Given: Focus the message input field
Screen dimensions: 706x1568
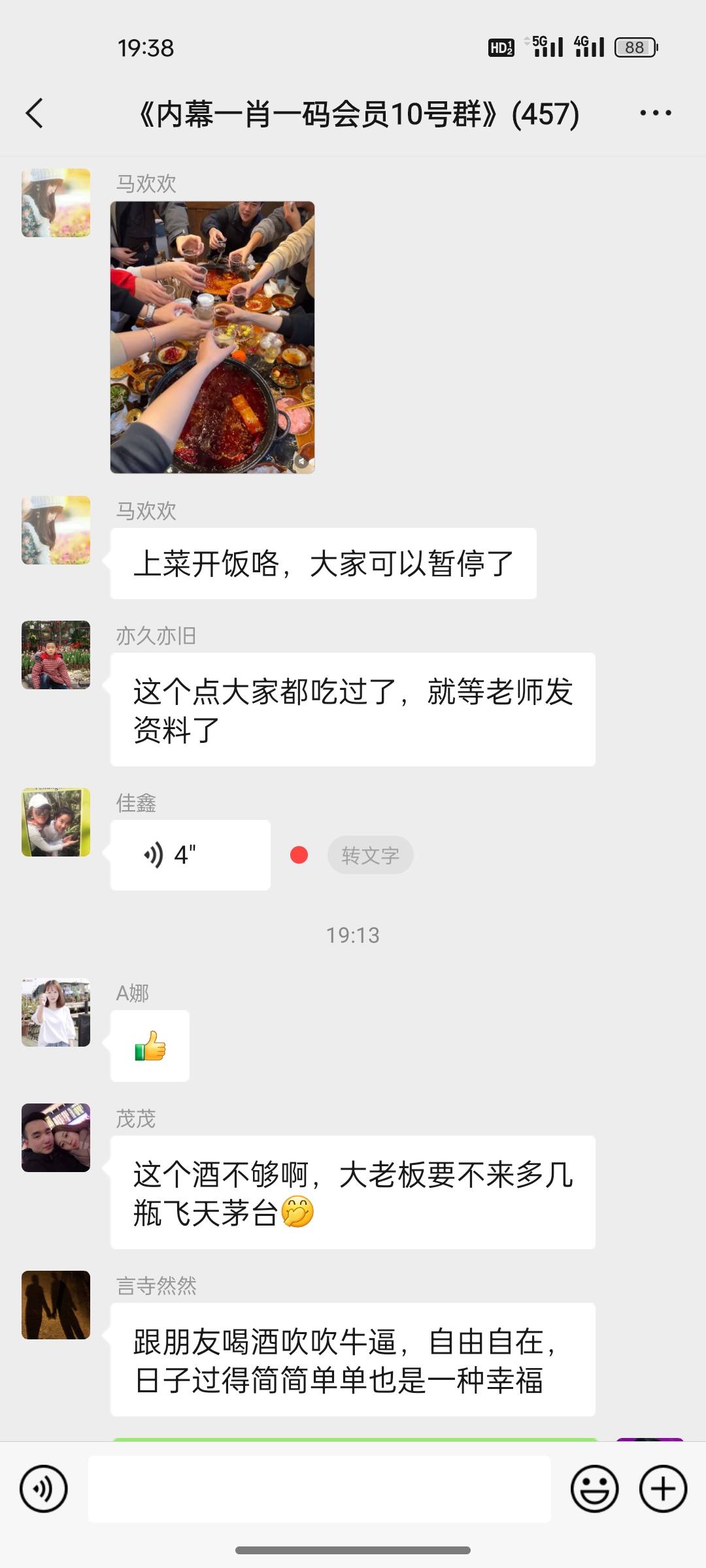Looking at the screenshot, I should 319,1489.
